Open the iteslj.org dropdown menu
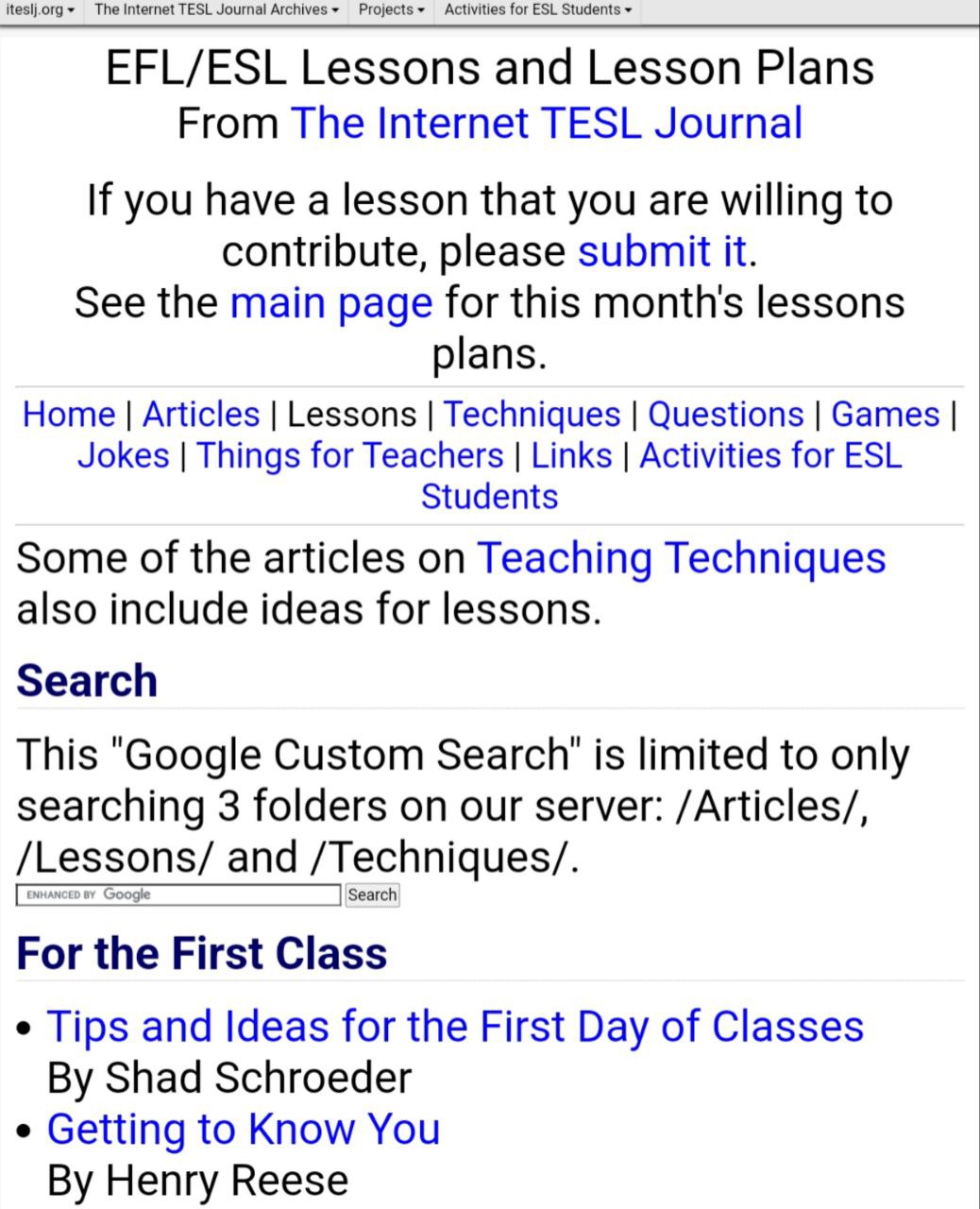The width and height of the screenshot is (980, 1209). tap(40, 9)
